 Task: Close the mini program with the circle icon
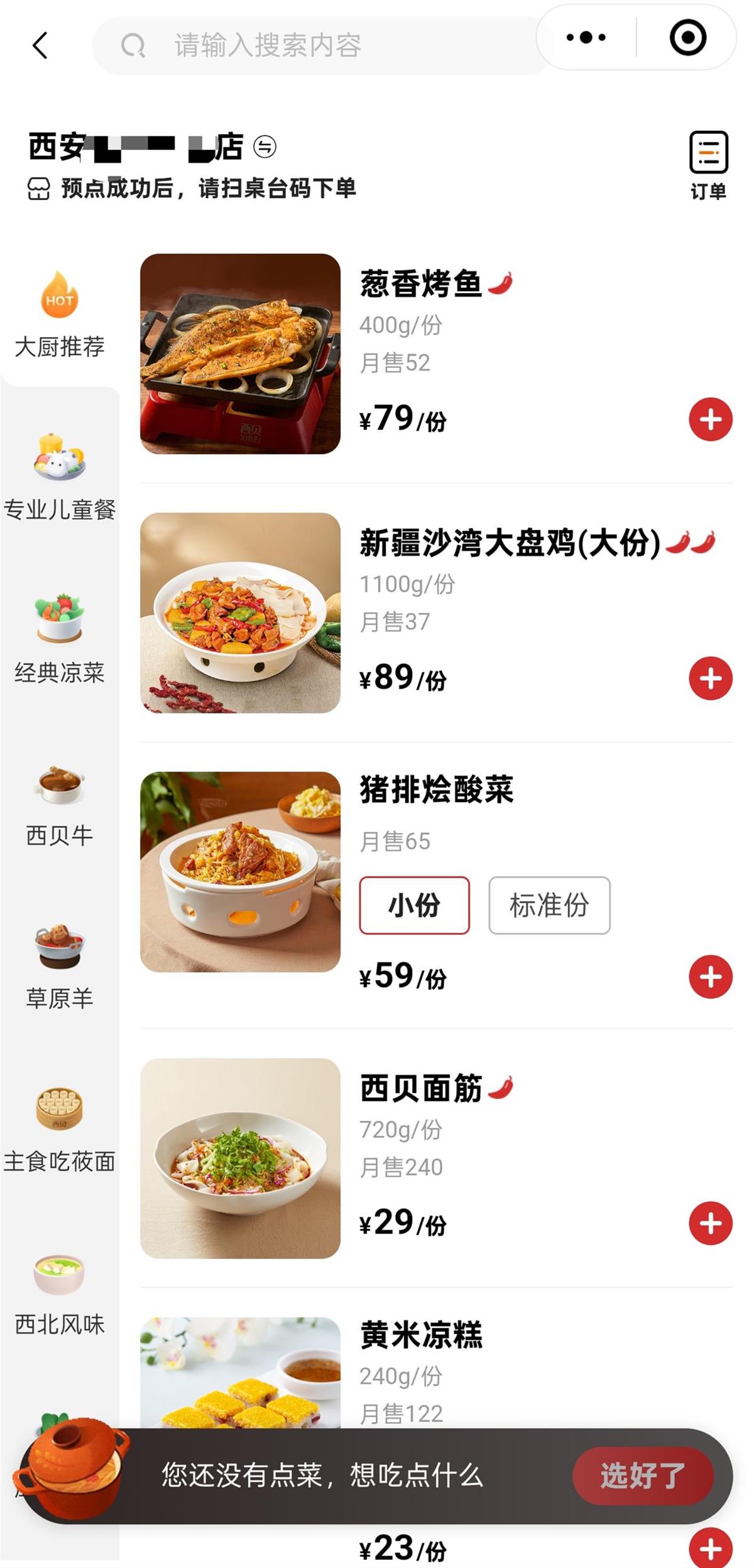[687, 38]
